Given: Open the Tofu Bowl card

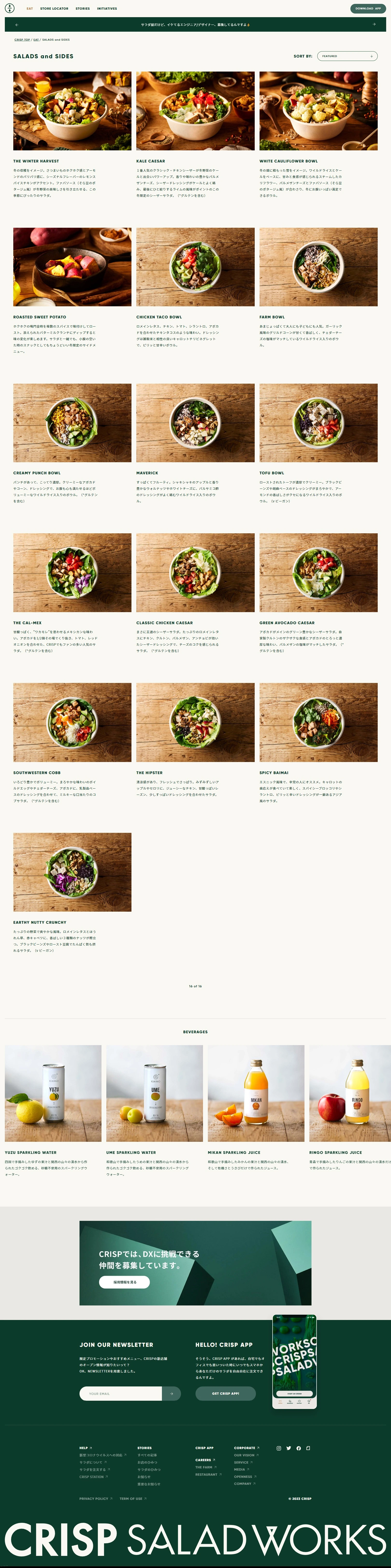Looking at the screenshot, I should [x=318, y=422].
